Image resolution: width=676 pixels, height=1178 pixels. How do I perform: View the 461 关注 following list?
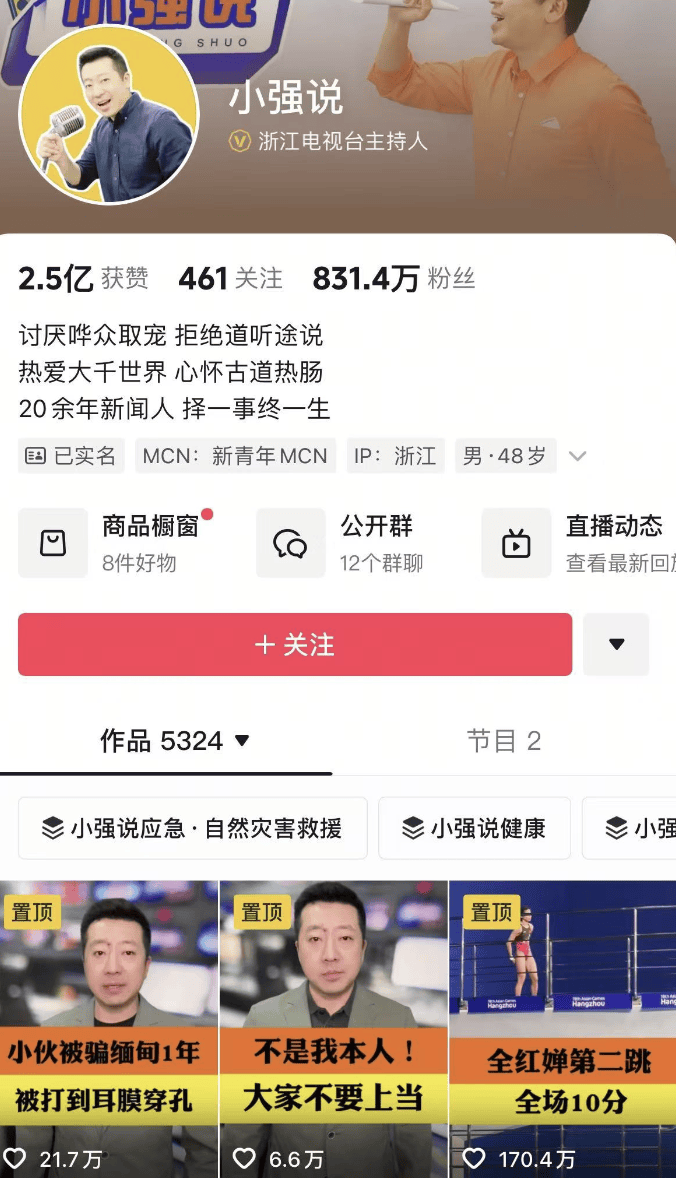(230, 279)
